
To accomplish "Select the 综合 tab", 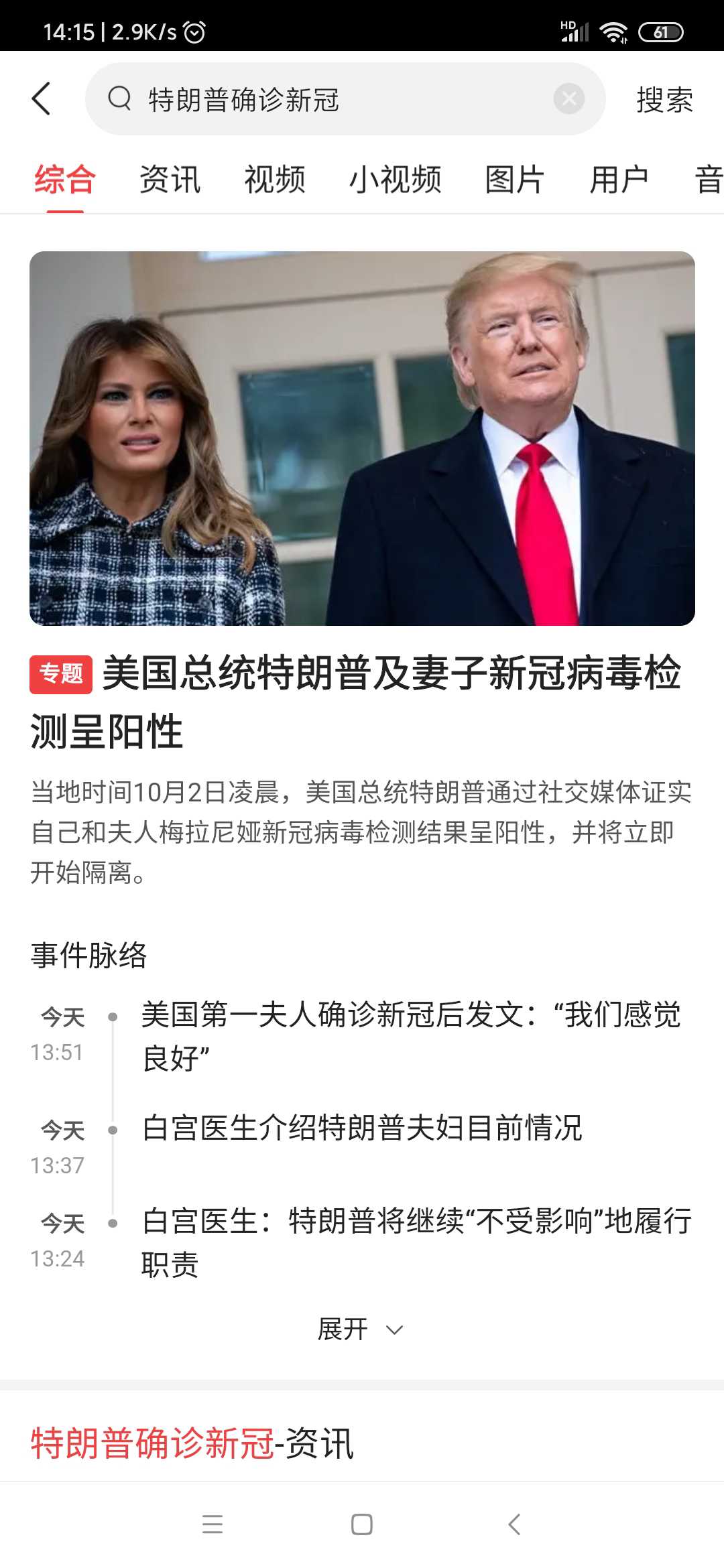I will click(65, 180).
